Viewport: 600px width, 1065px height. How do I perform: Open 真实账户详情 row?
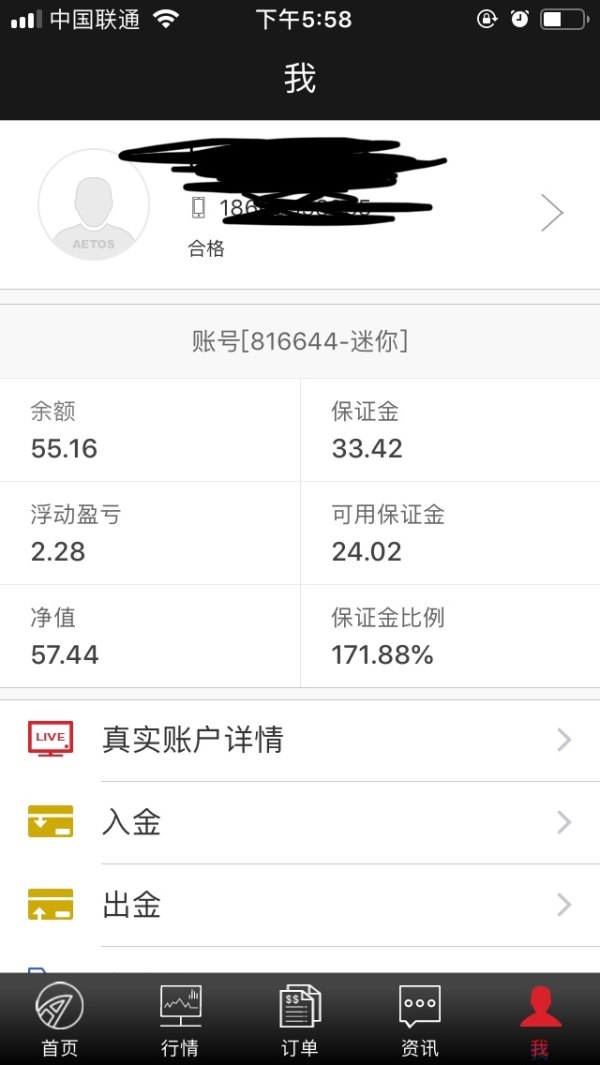[x=300, y=740]
